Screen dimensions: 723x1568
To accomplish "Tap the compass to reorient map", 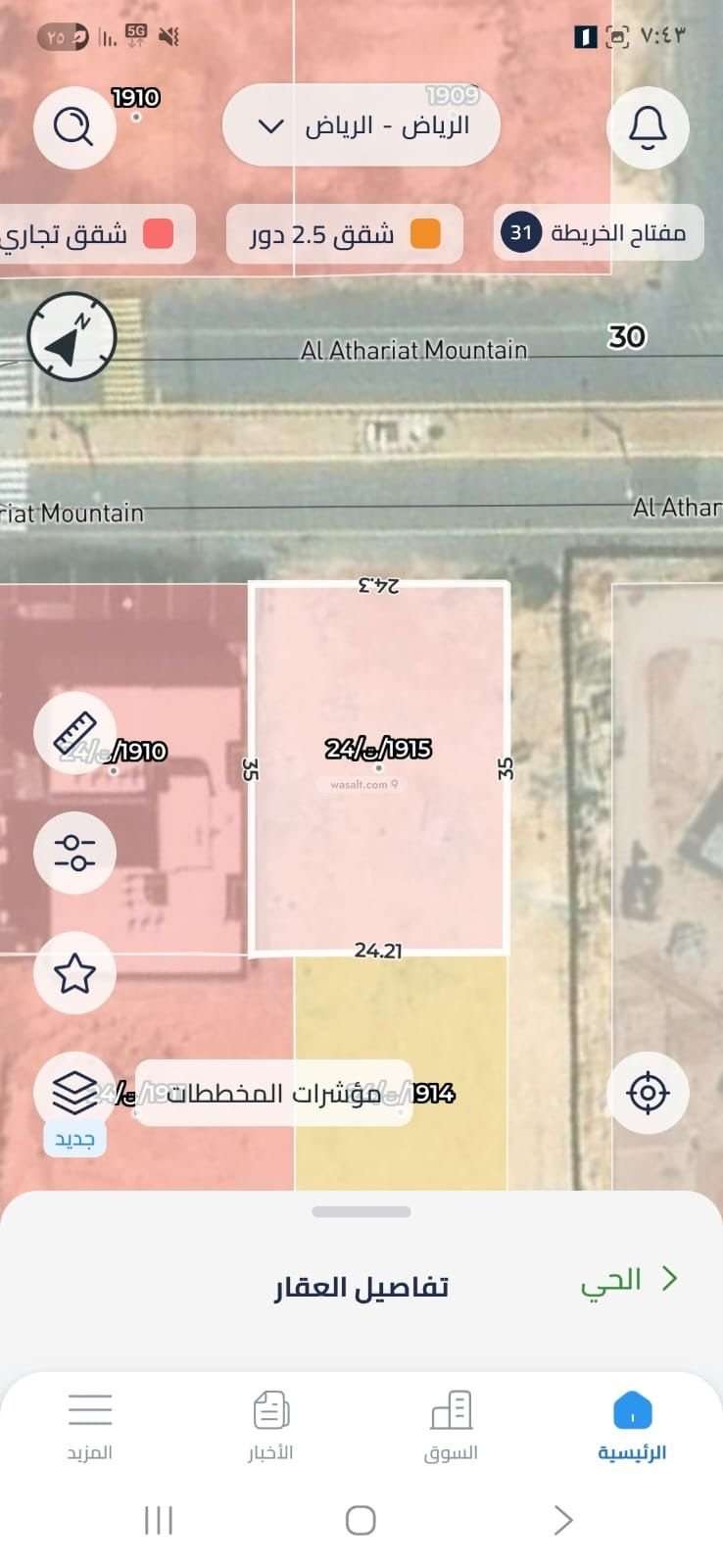I will click(x=72, y=337).
